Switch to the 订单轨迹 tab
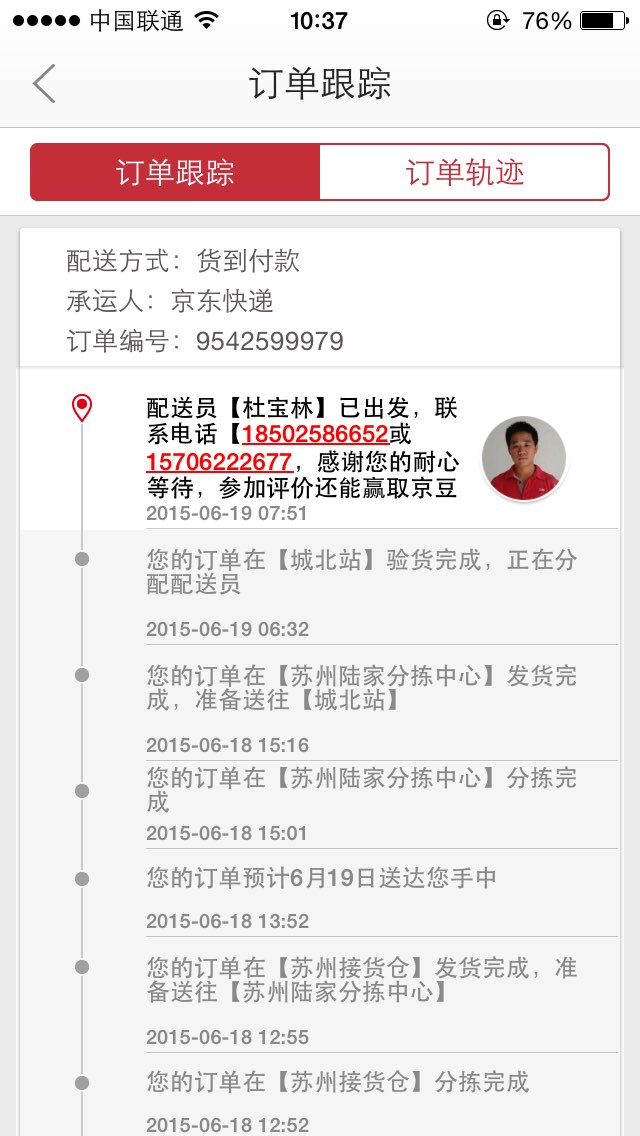This screenshot has height=1136, width=640. [465, 172]
